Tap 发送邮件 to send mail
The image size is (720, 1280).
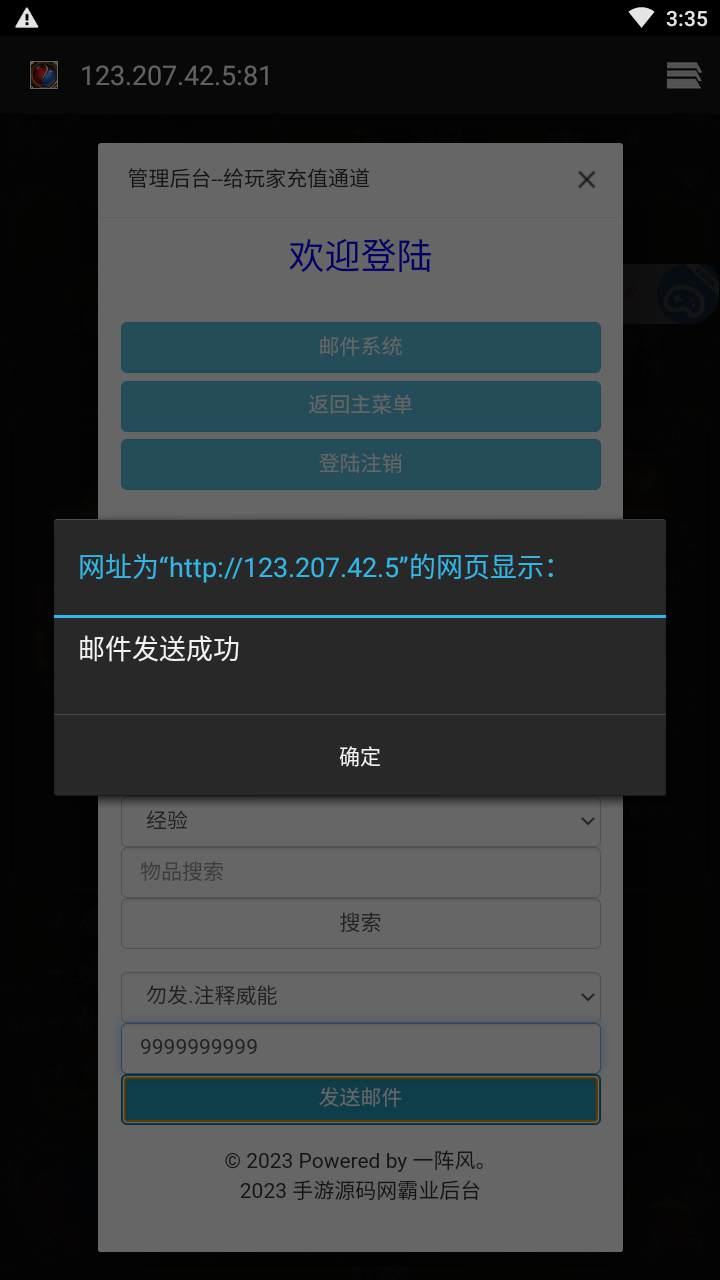click(360, 1098)
